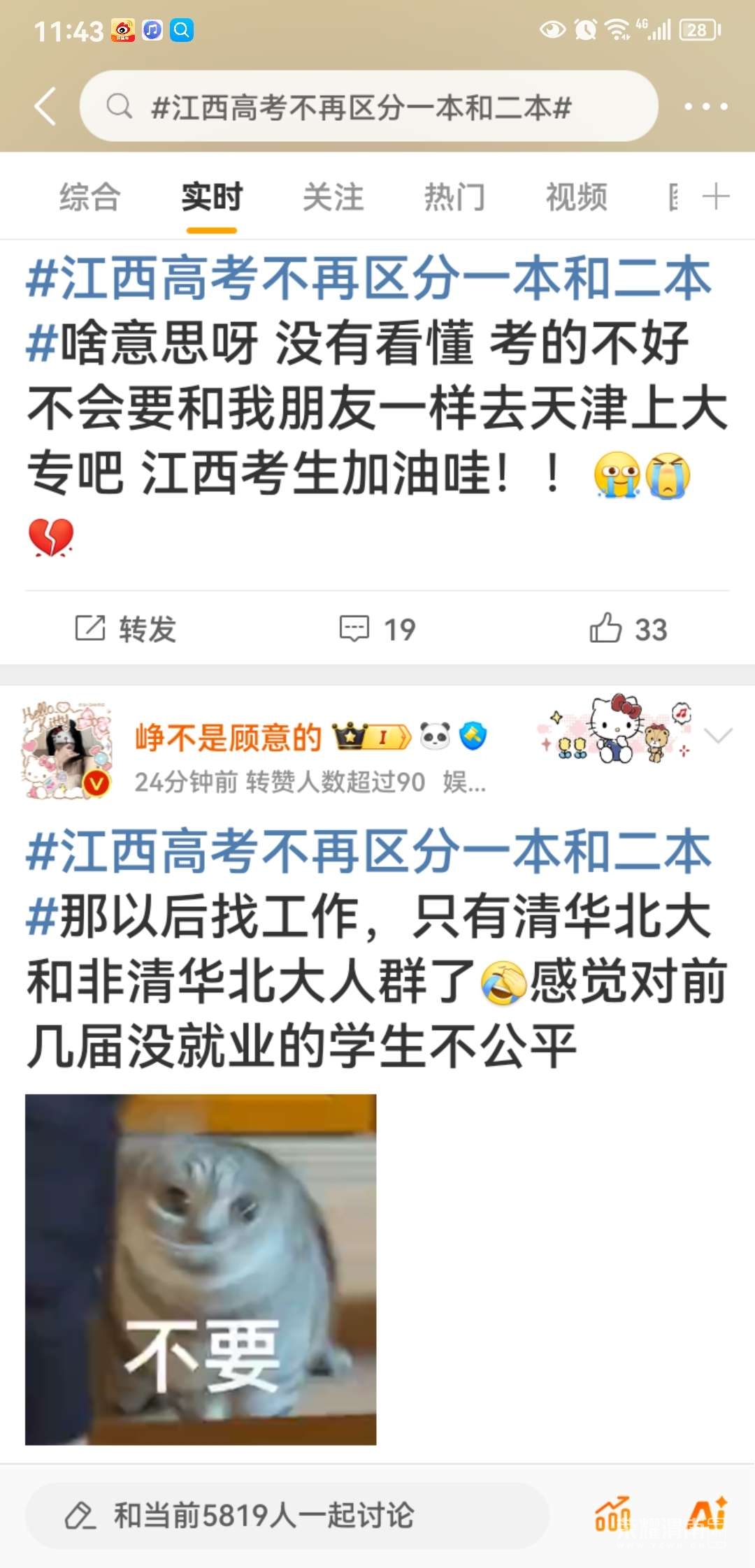The width and height of the screenshot is (755, 1568).
Task: Open the 不要 cat meme image
Action: [x=201, y=1269]
